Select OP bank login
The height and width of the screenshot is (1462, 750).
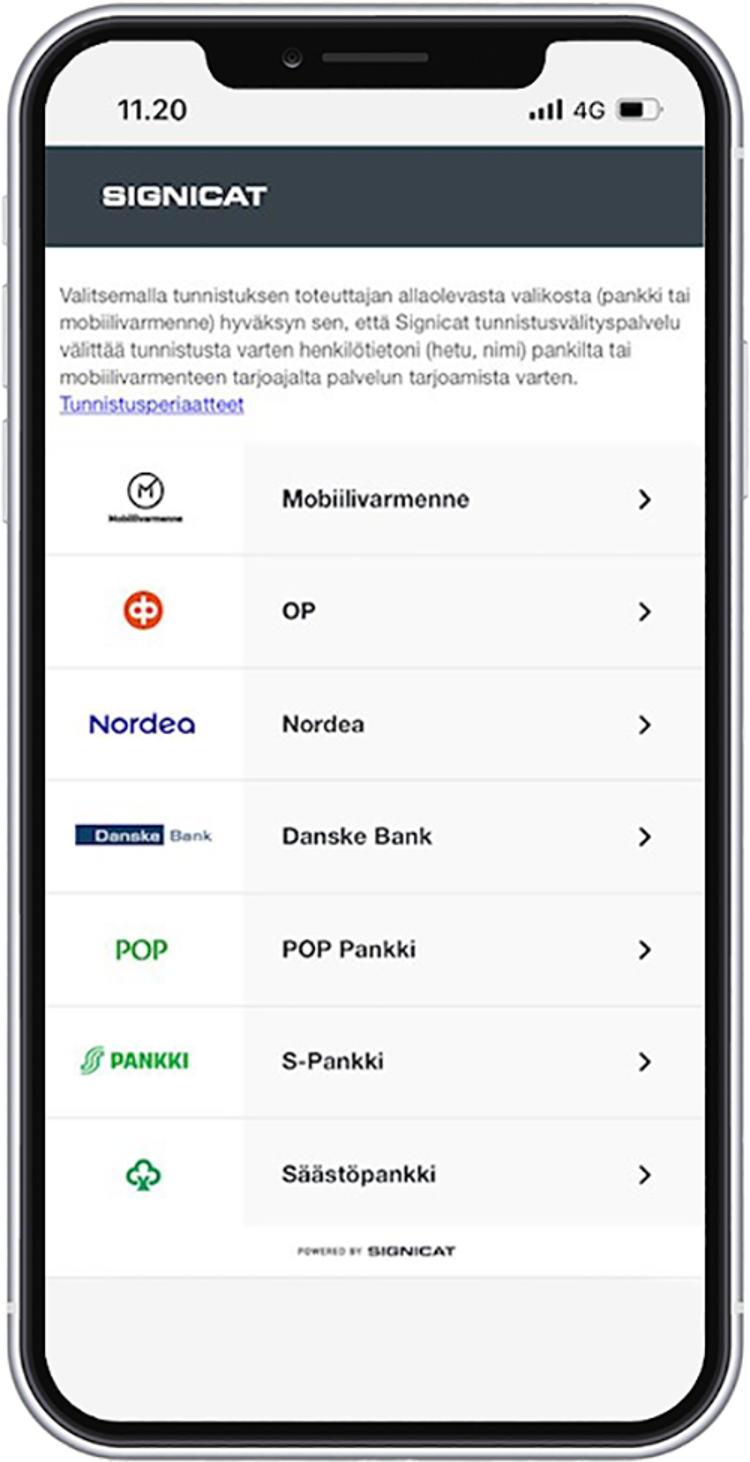pyautogui.click(x=375, y=611)
